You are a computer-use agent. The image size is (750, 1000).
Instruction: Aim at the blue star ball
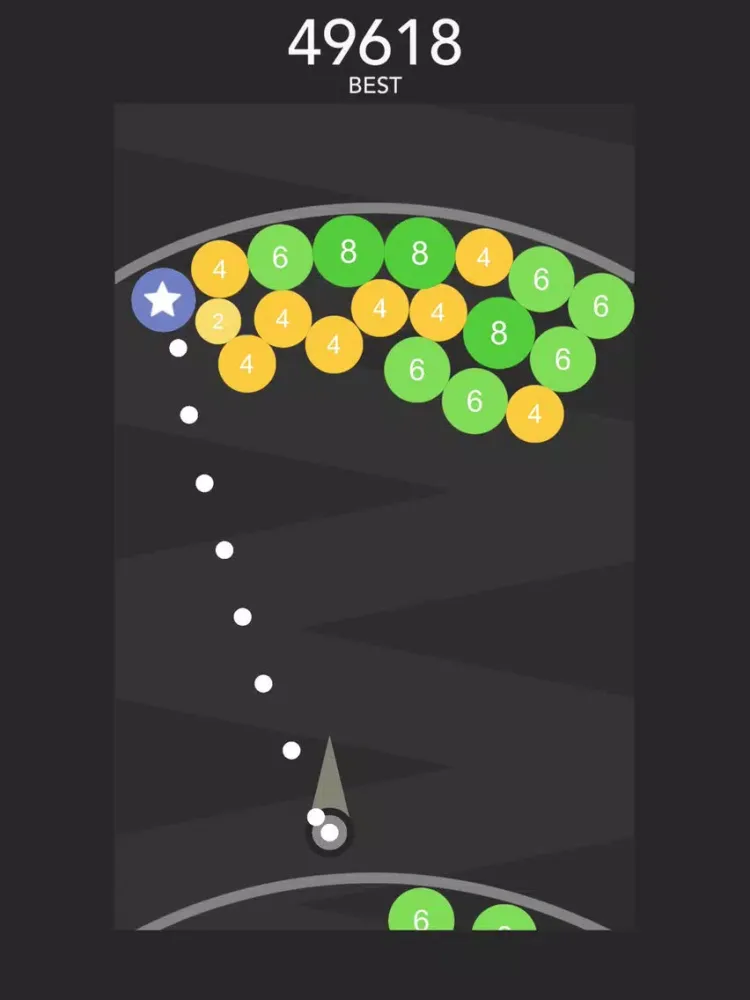coord(164,300)
